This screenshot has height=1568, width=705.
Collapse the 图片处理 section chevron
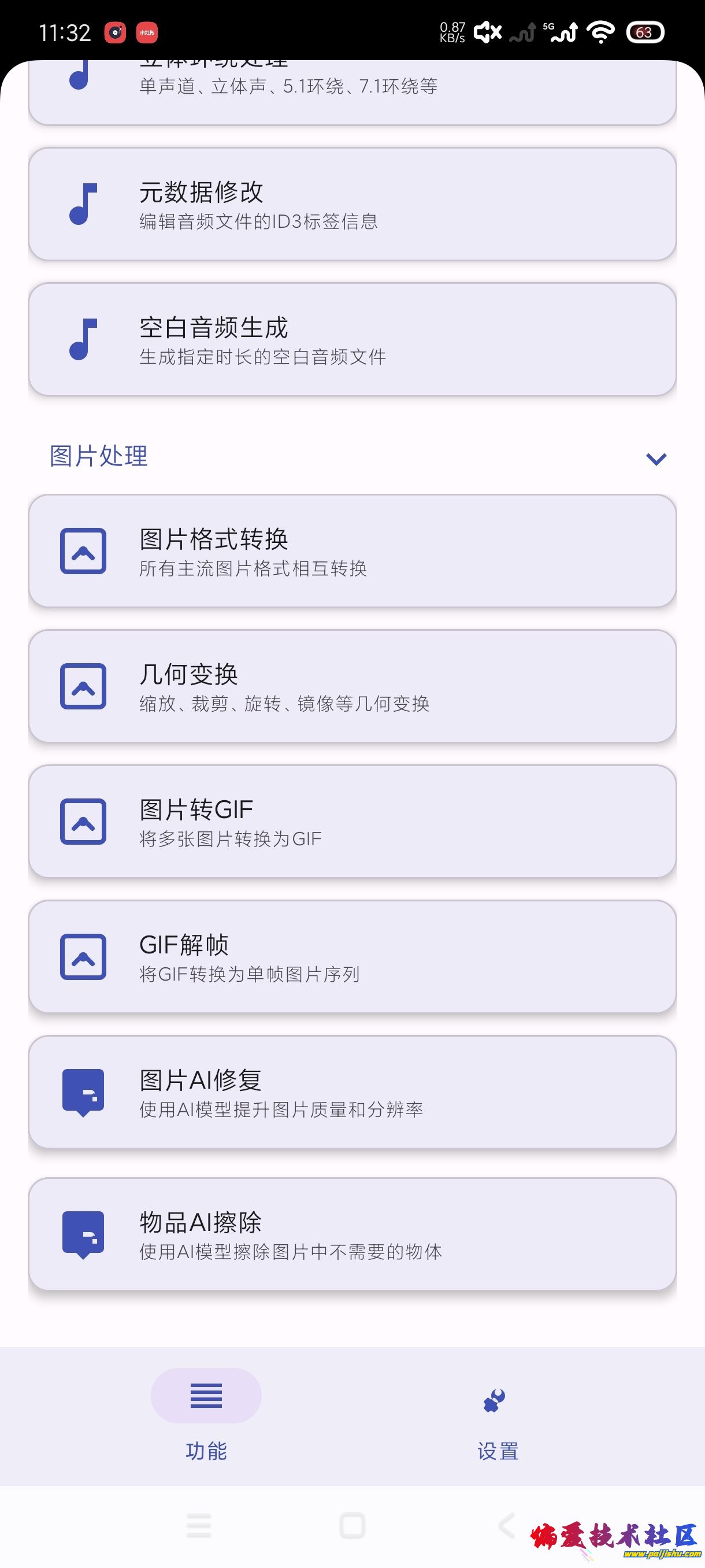click(x=655, y=460)
